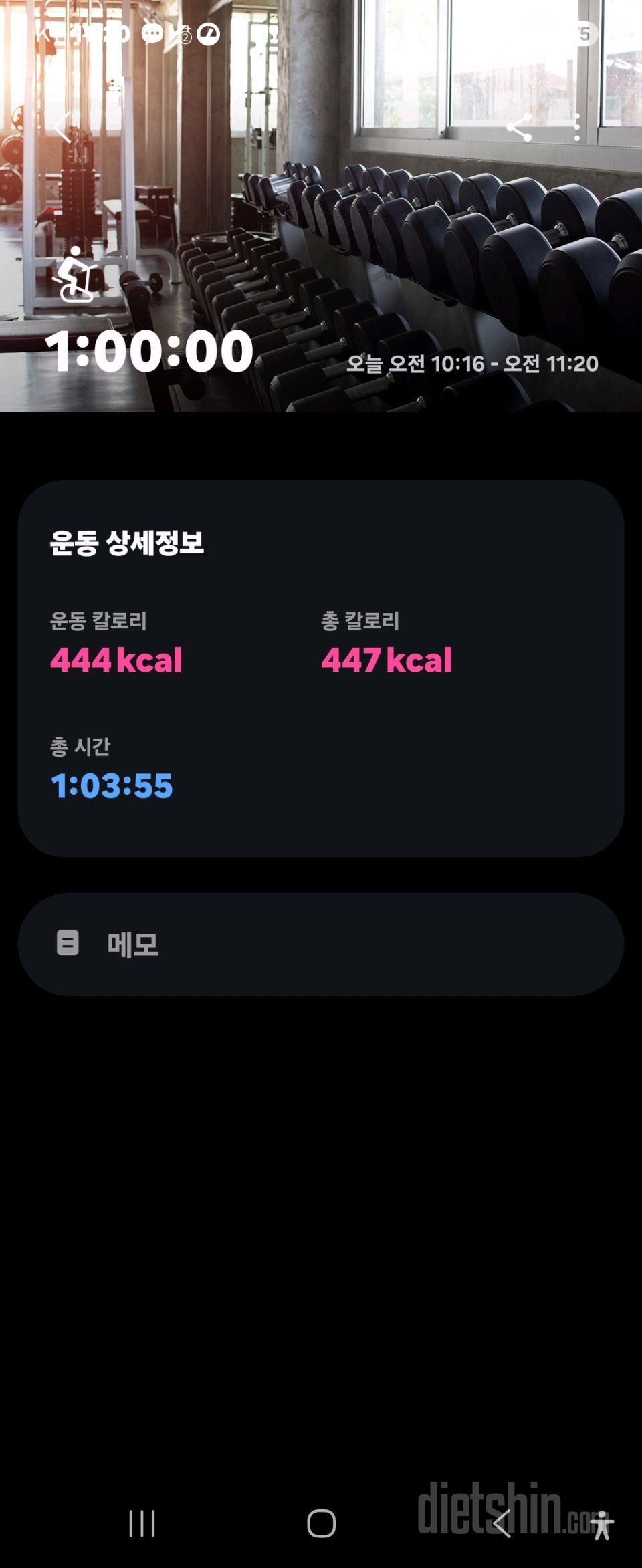Open the 메모 section

pos(321,942)
